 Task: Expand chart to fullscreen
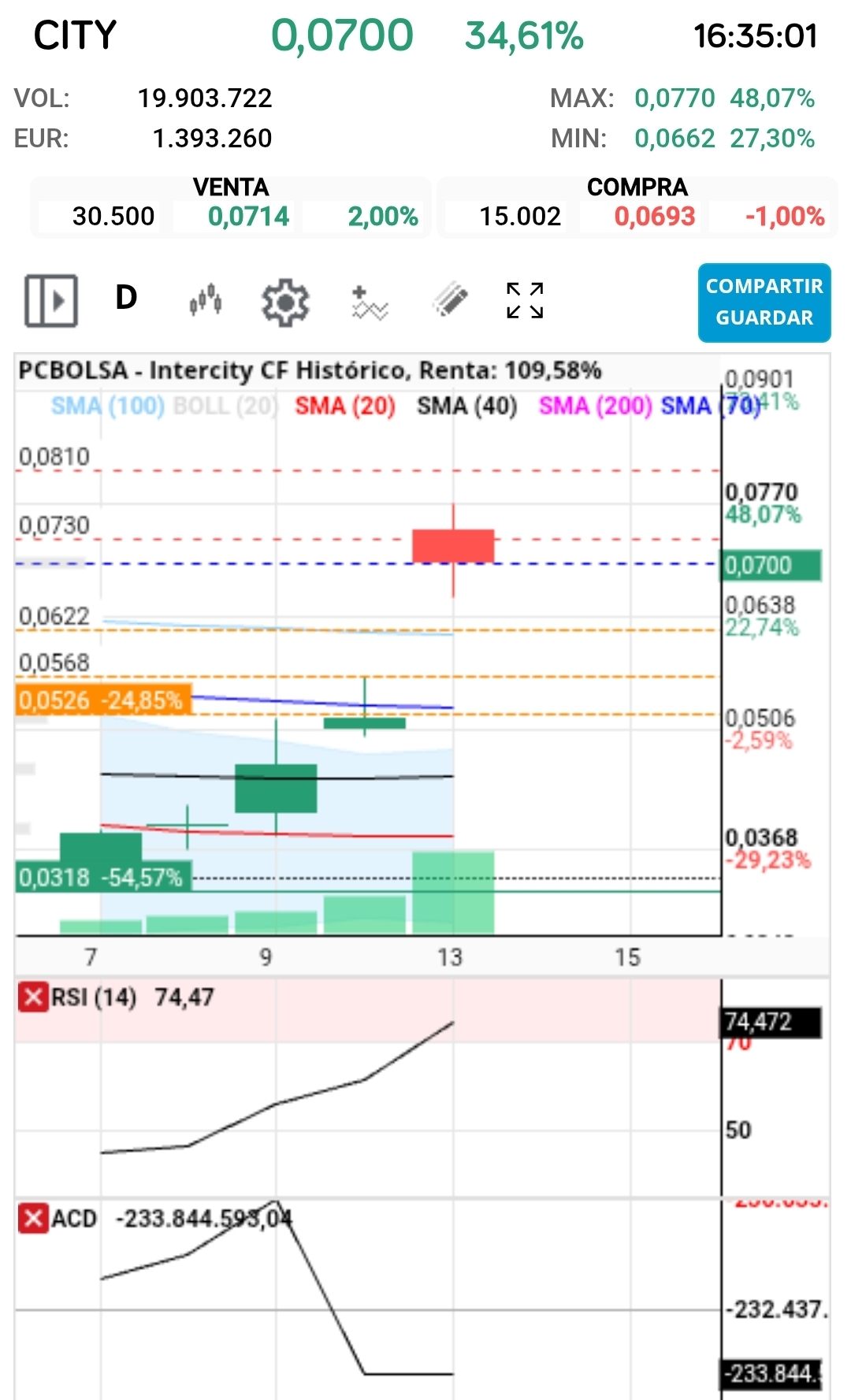pos(525,300)
